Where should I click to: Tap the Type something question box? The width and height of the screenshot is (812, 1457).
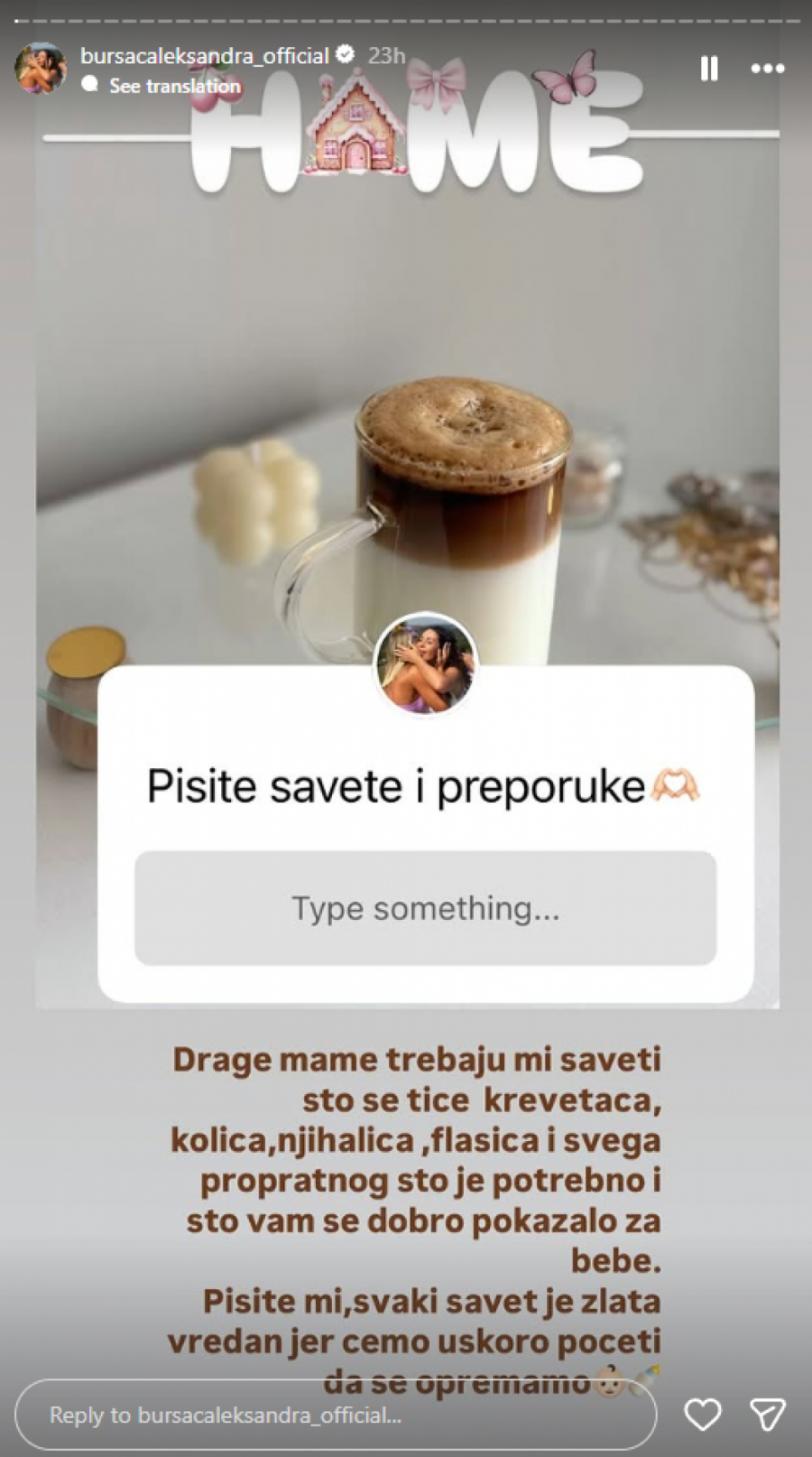(x=425, y=908)
